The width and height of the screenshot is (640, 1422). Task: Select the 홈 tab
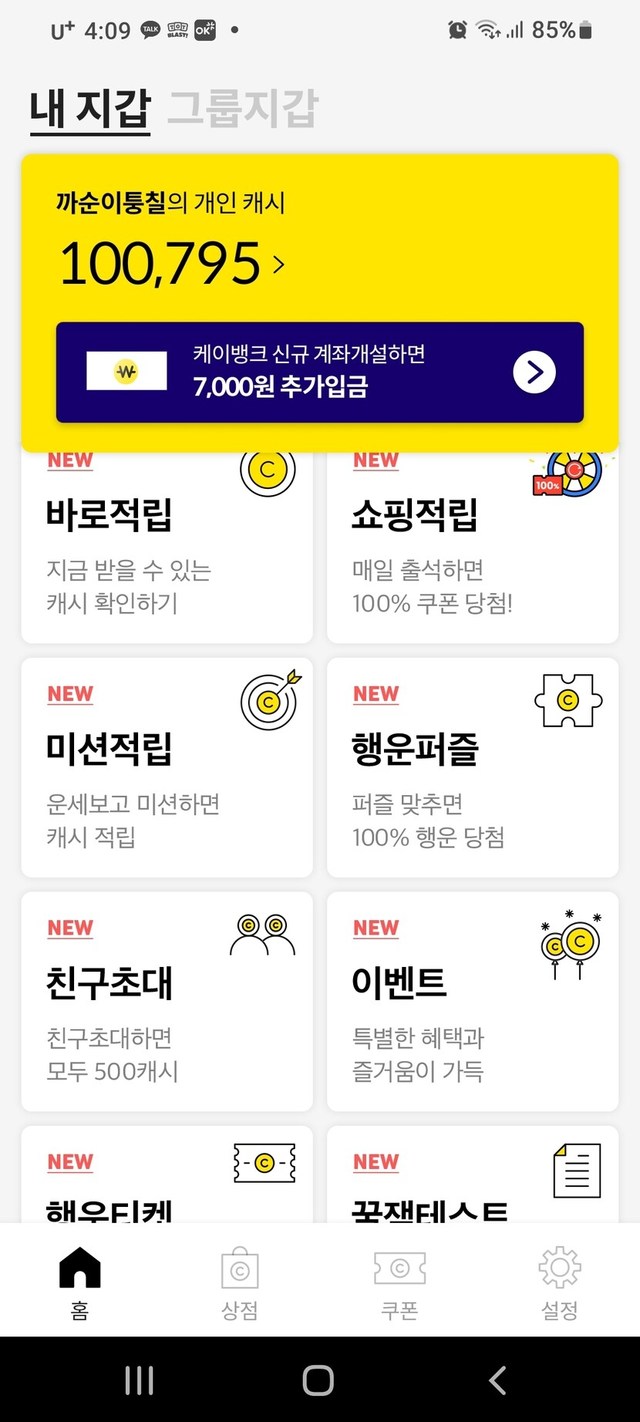point(80,1283)
